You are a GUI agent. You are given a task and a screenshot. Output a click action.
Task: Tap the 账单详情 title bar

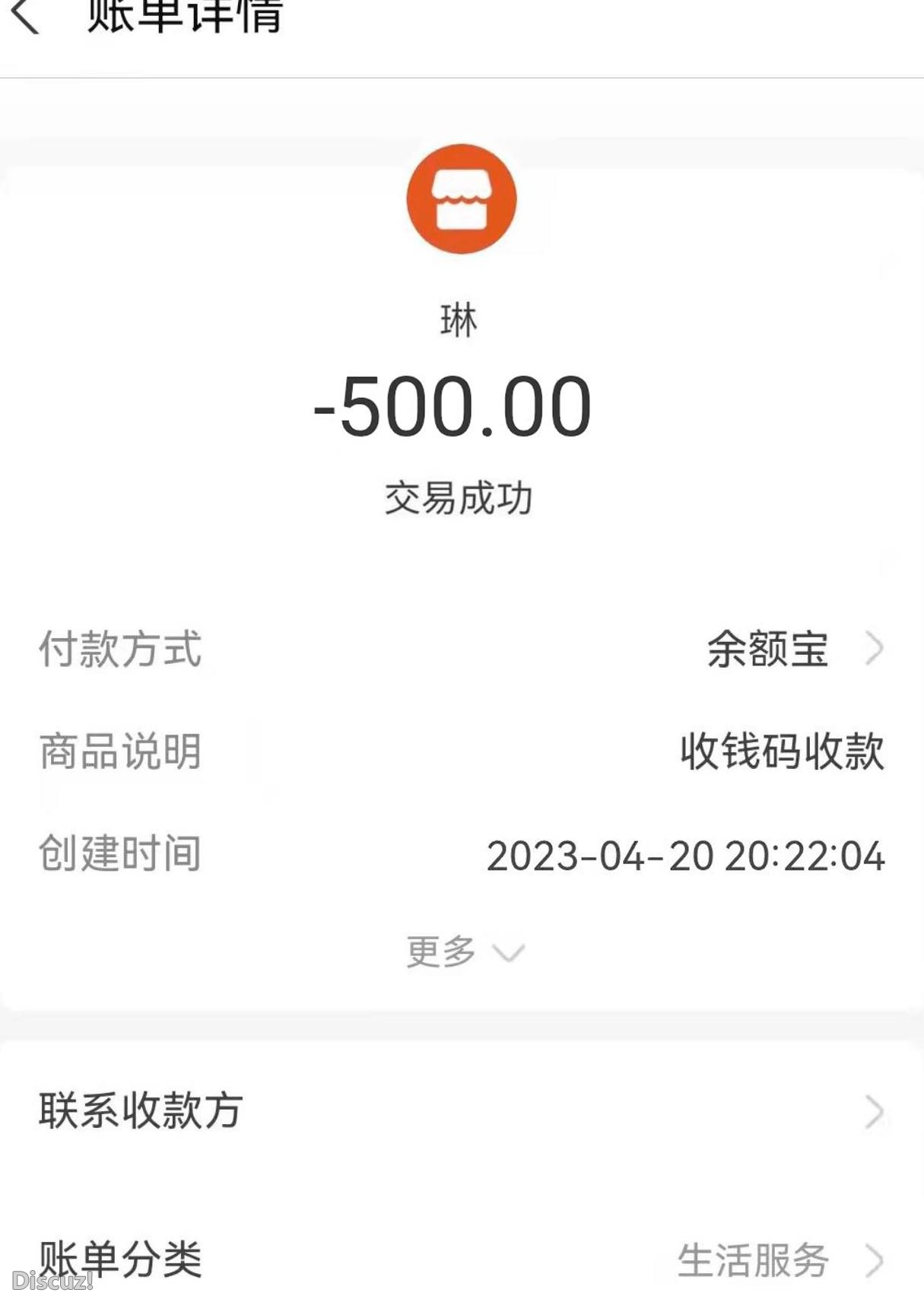pos(183,17)
